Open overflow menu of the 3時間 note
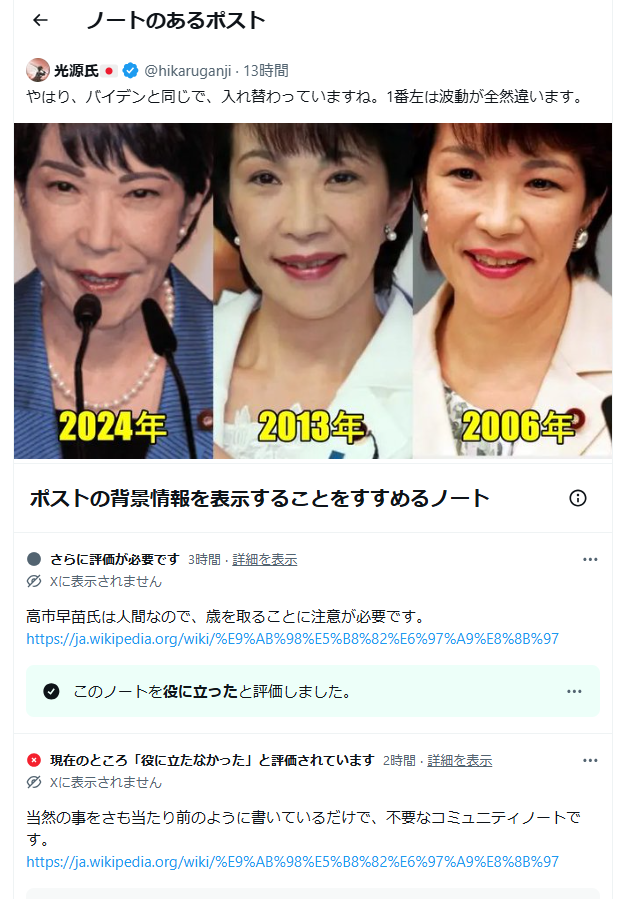 (x=590, y=560)
